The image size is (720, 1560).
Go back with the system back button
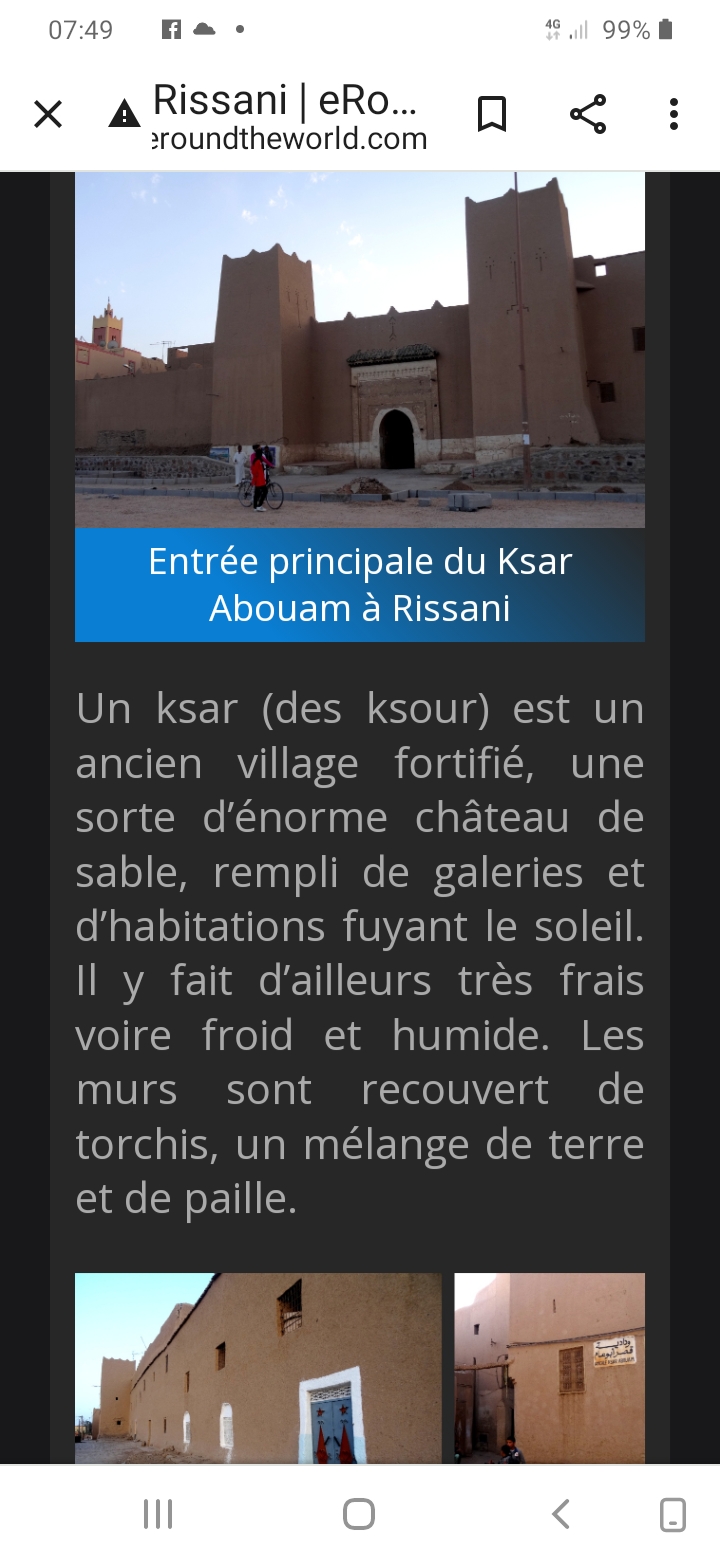pyautogui.click(x=561, y=1513)
